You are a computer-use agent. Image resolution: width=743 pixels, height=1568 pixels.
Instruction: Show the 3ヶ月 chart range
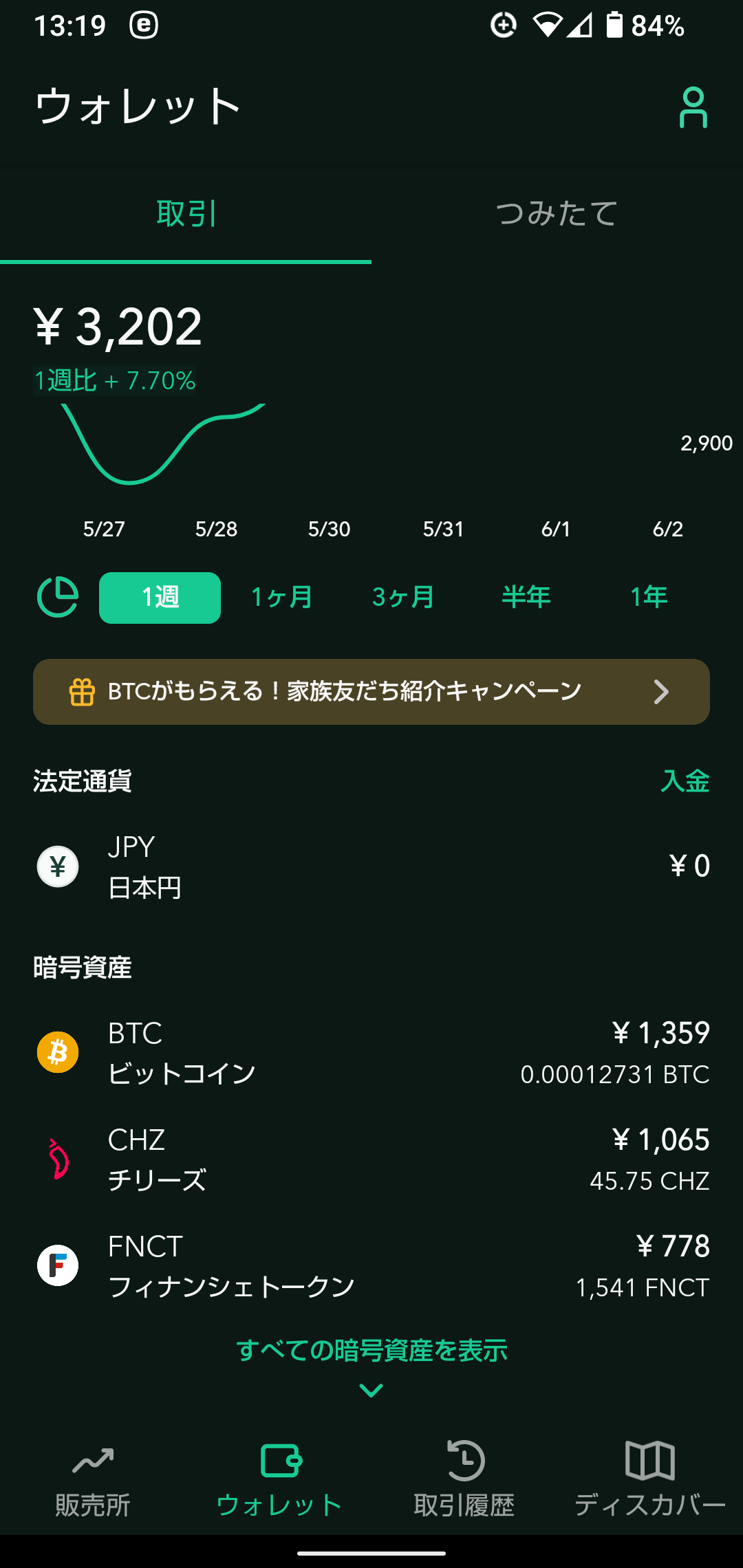(403, 598)
